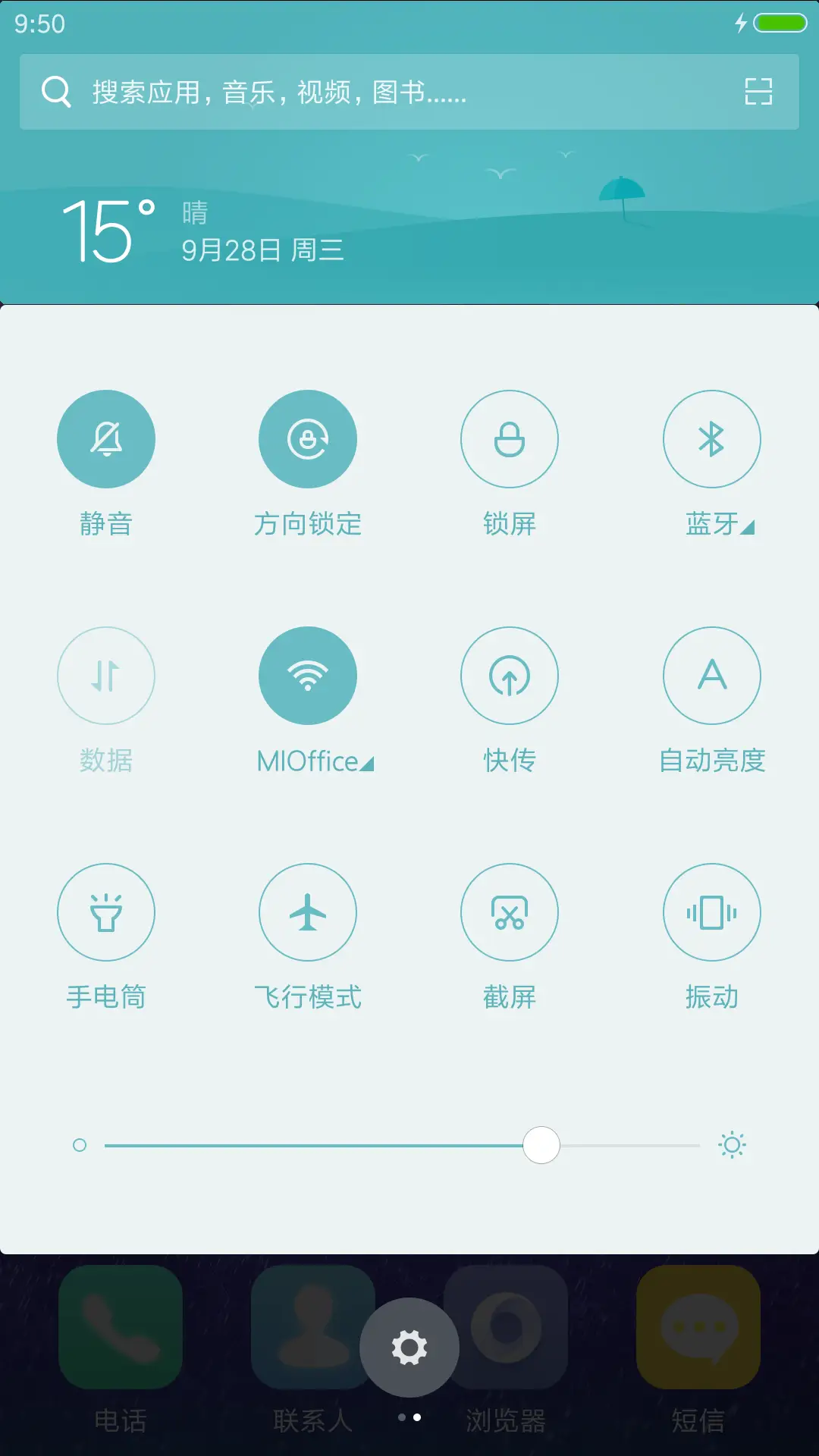This screenshot has height=1456, width=819.
Task: Enable 振动 vibrate mode
Action: coord(711,912)
